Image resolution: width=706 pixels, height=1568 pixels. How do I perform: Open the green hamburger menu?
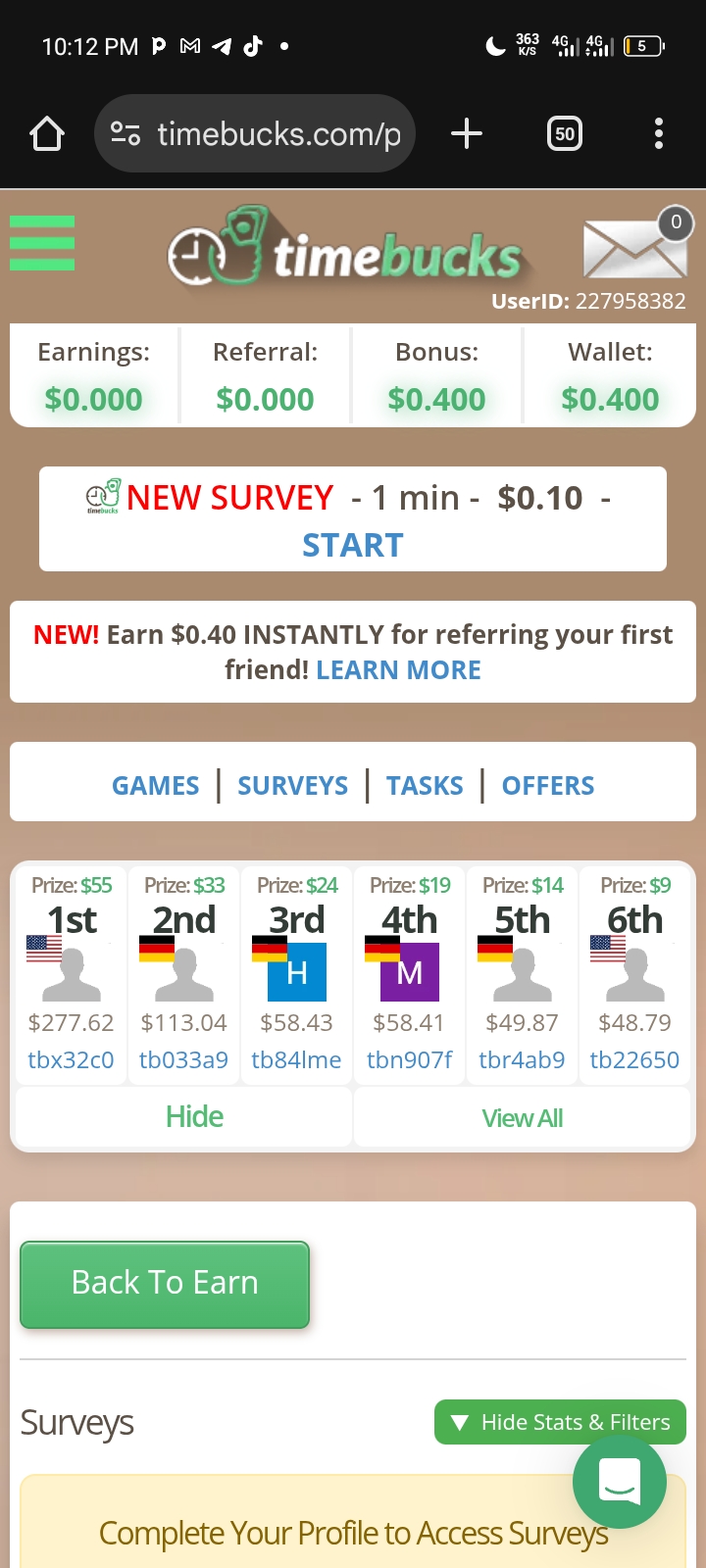(42, 243)
